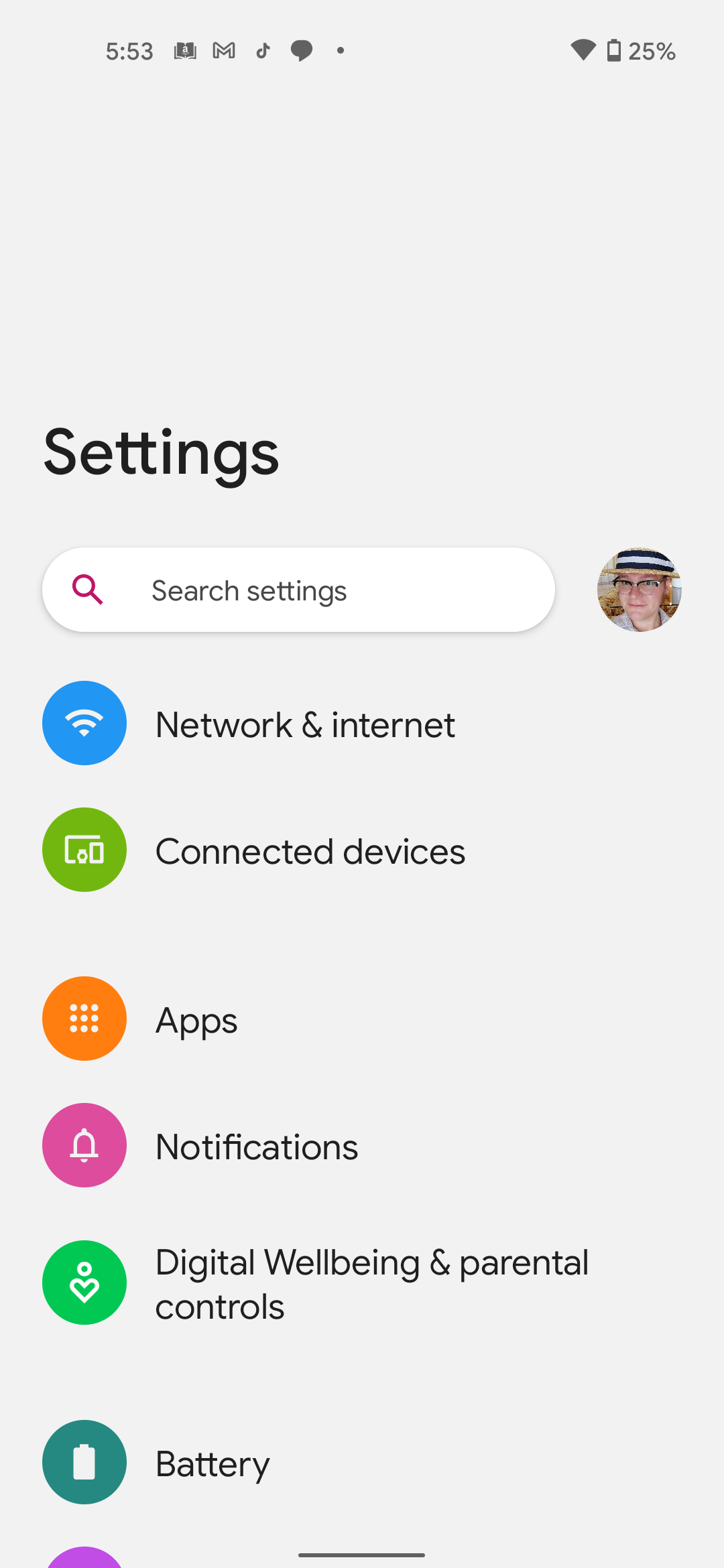Screen dimensions: 724x1568
Task: Tap the TikTok icon in the status bar
Action: [x=262, y=50]
